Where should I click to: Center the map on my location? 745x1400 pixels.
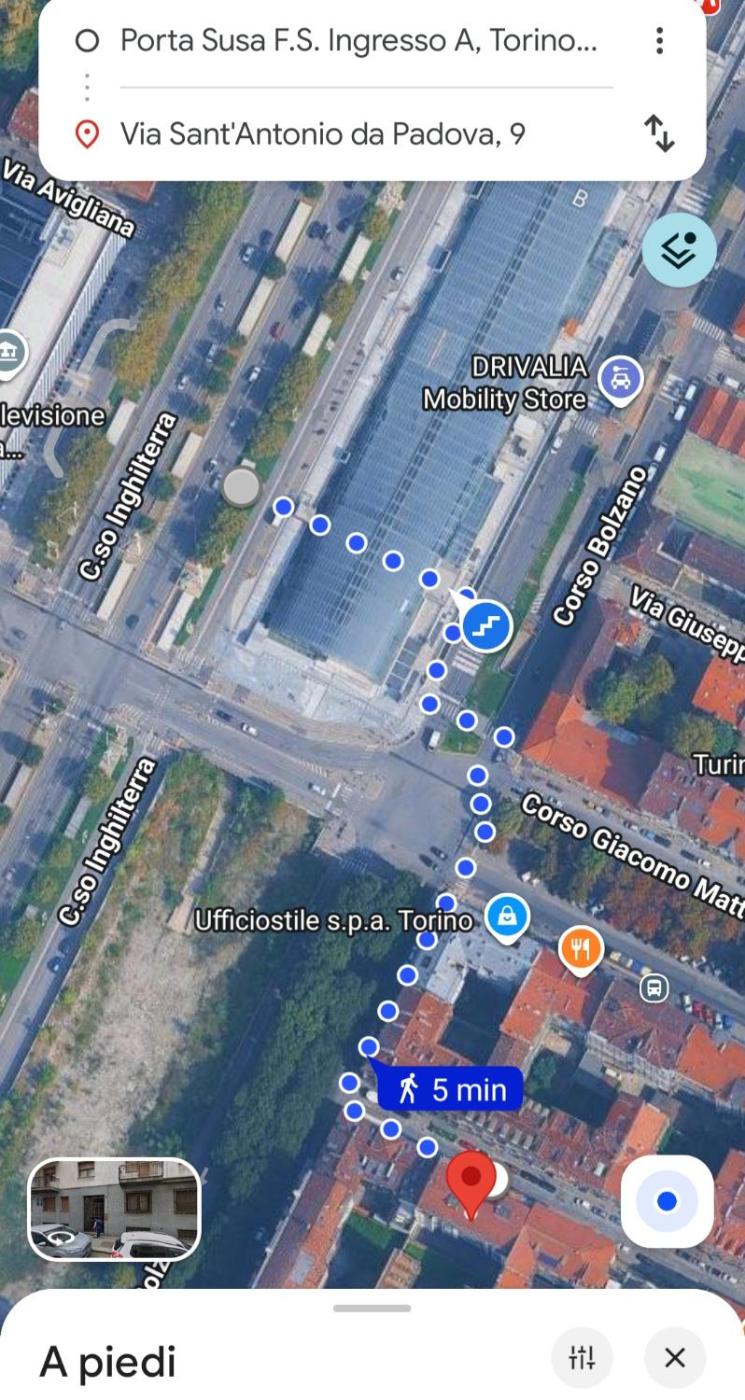coord(667,1201)
